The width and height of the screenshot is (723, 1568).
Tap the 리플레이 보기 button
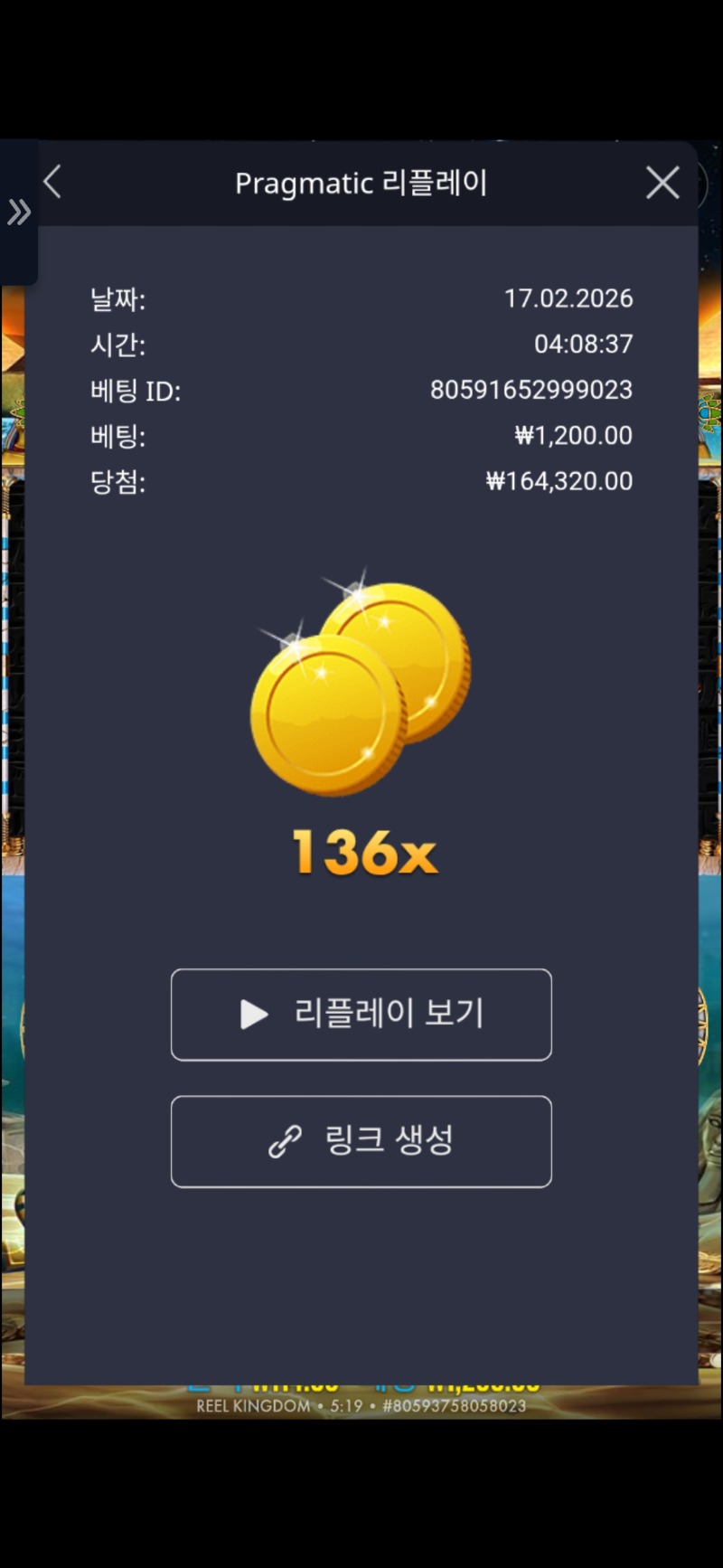tap(361, 1015)
